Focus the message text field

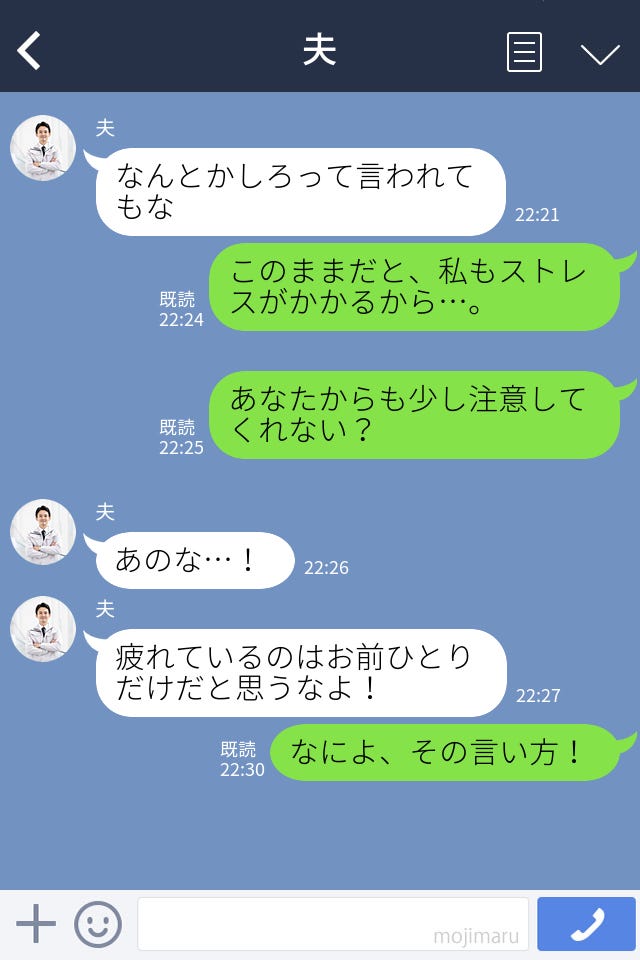(x=332, y=923)
